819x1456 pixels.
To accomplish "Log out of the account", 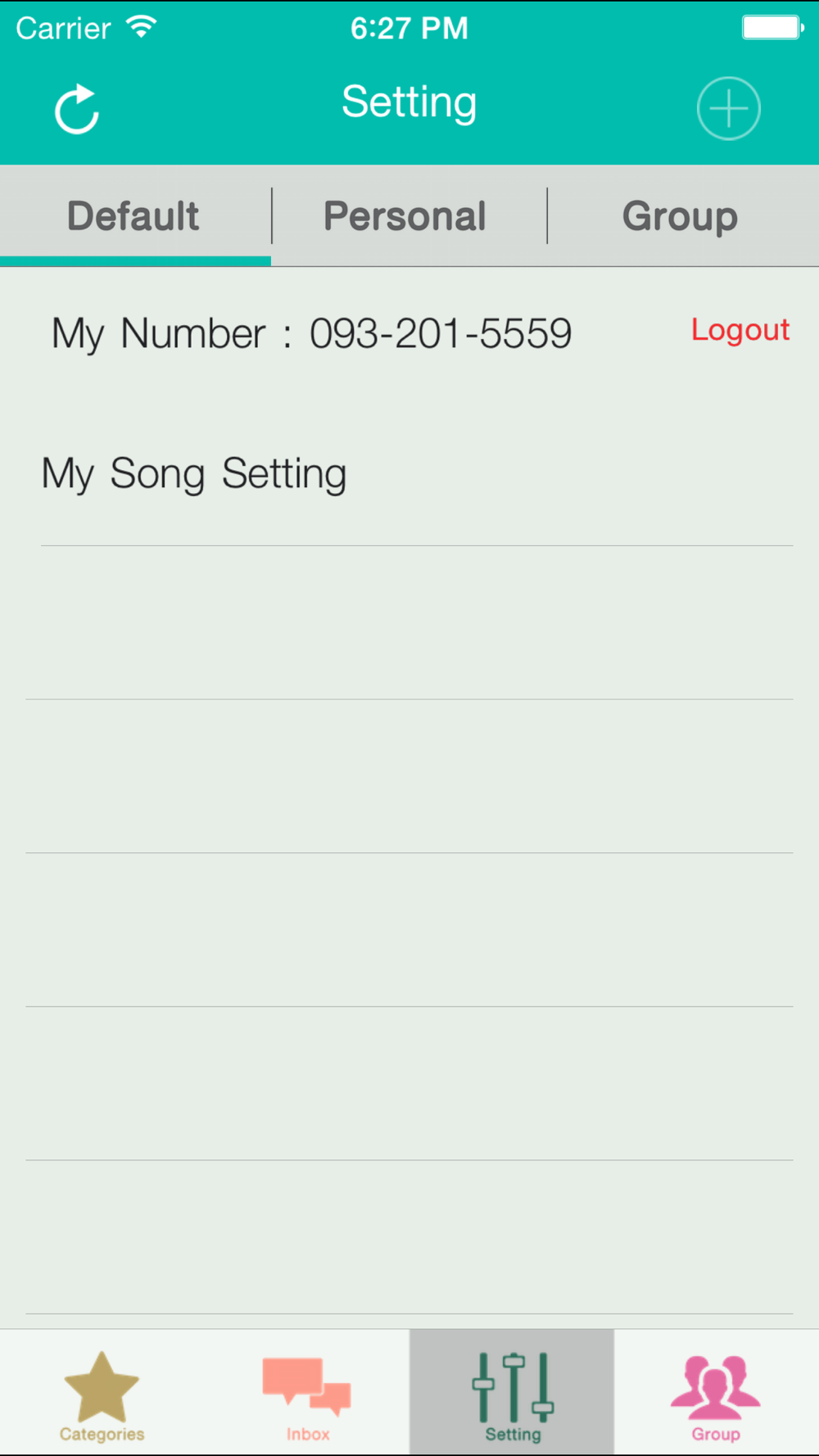I will pos(740,330).
